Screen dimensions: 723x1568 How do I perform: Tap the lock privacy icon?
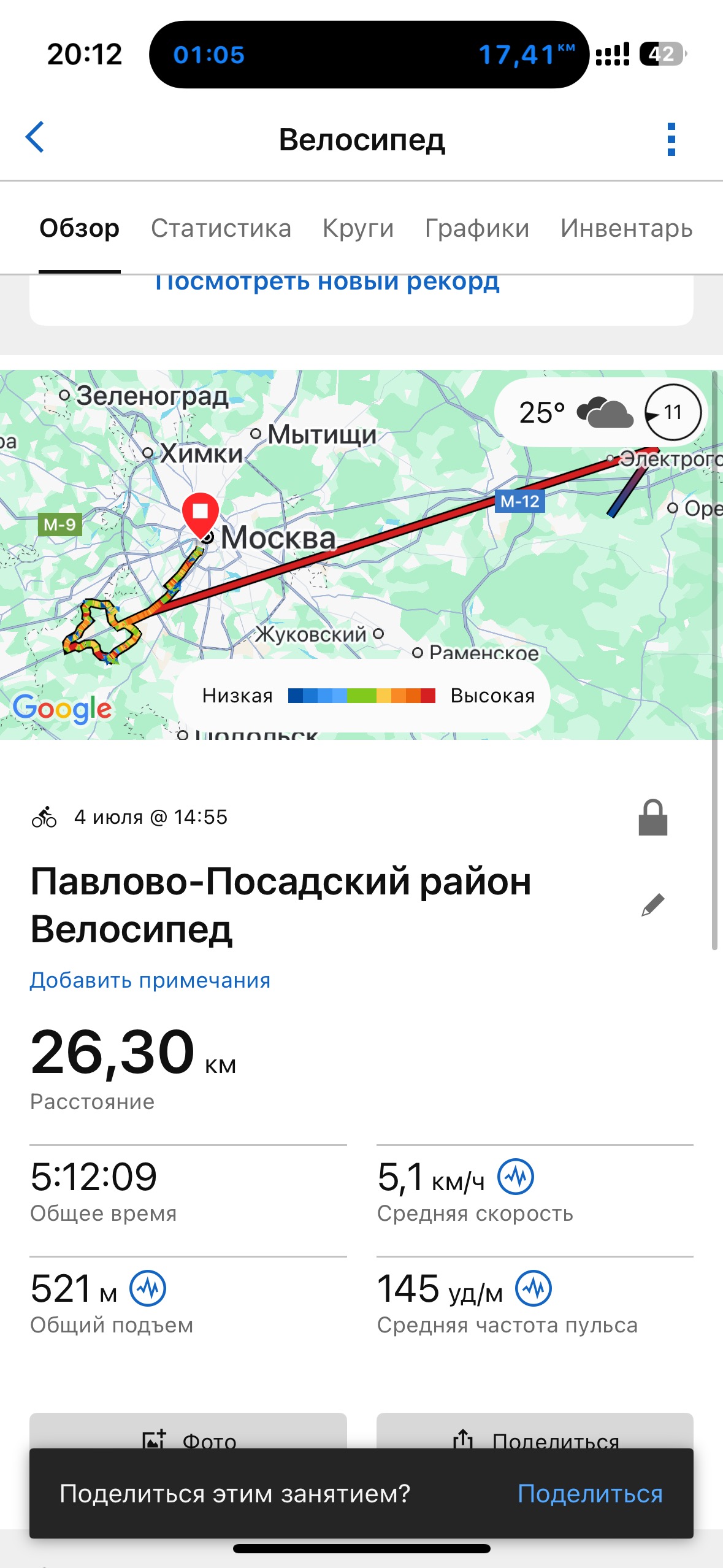[652, 818]
